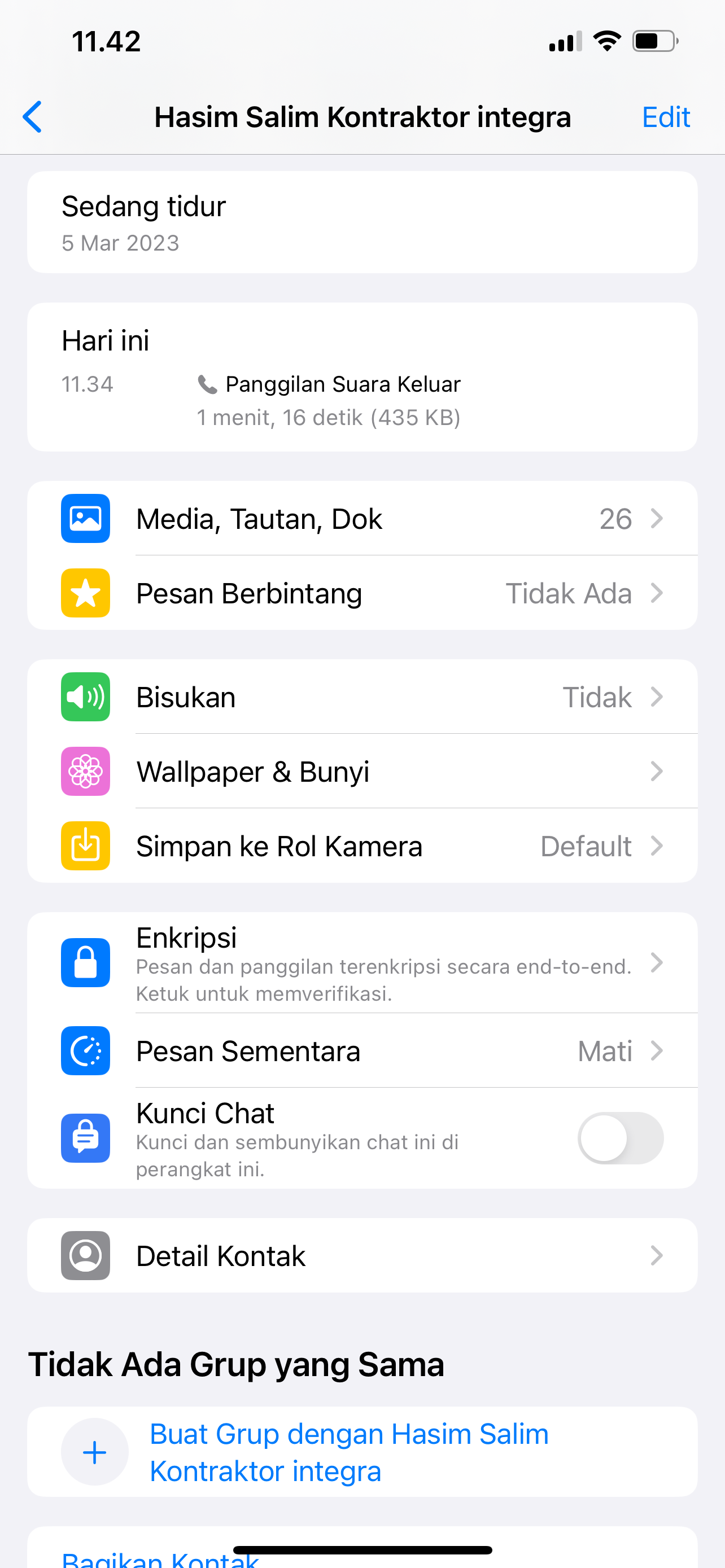
Task: Open the Wallpaper & Bunyi flower icon
Action: click(85, 771)
